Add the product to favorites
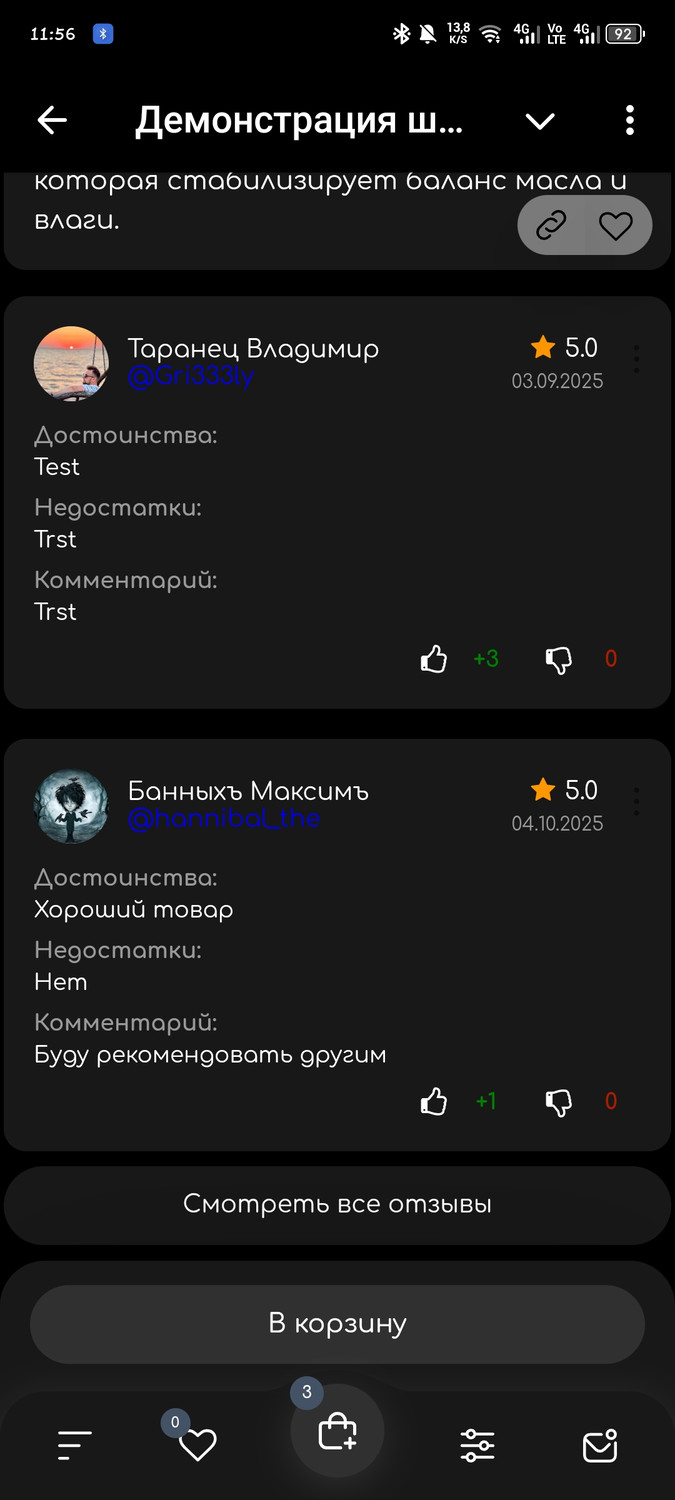The height and width of the screenshot is (1500, 675). 616,226
